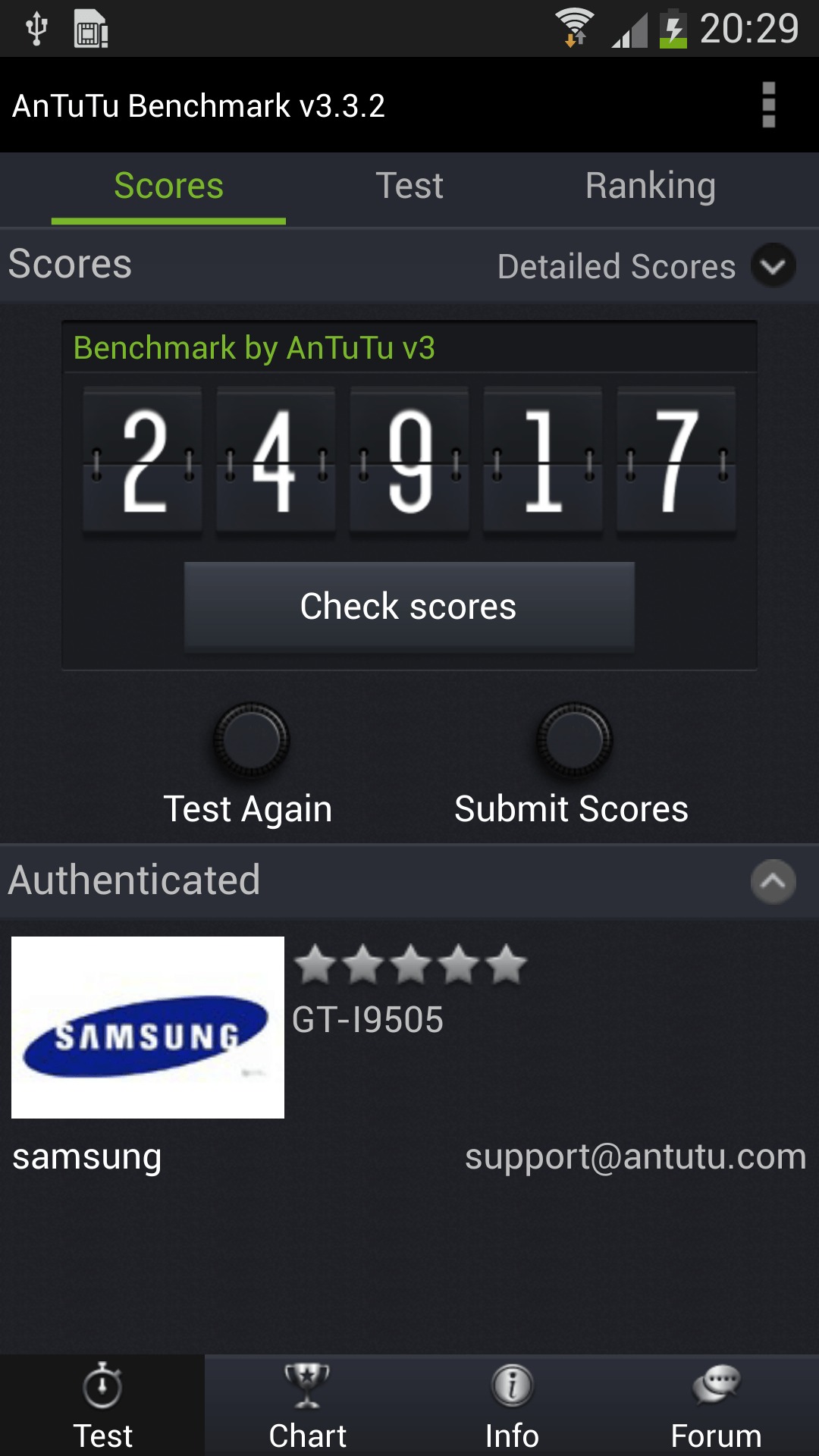
Task: Run the benchmark with Test Again
Action: tap(249, 764)
